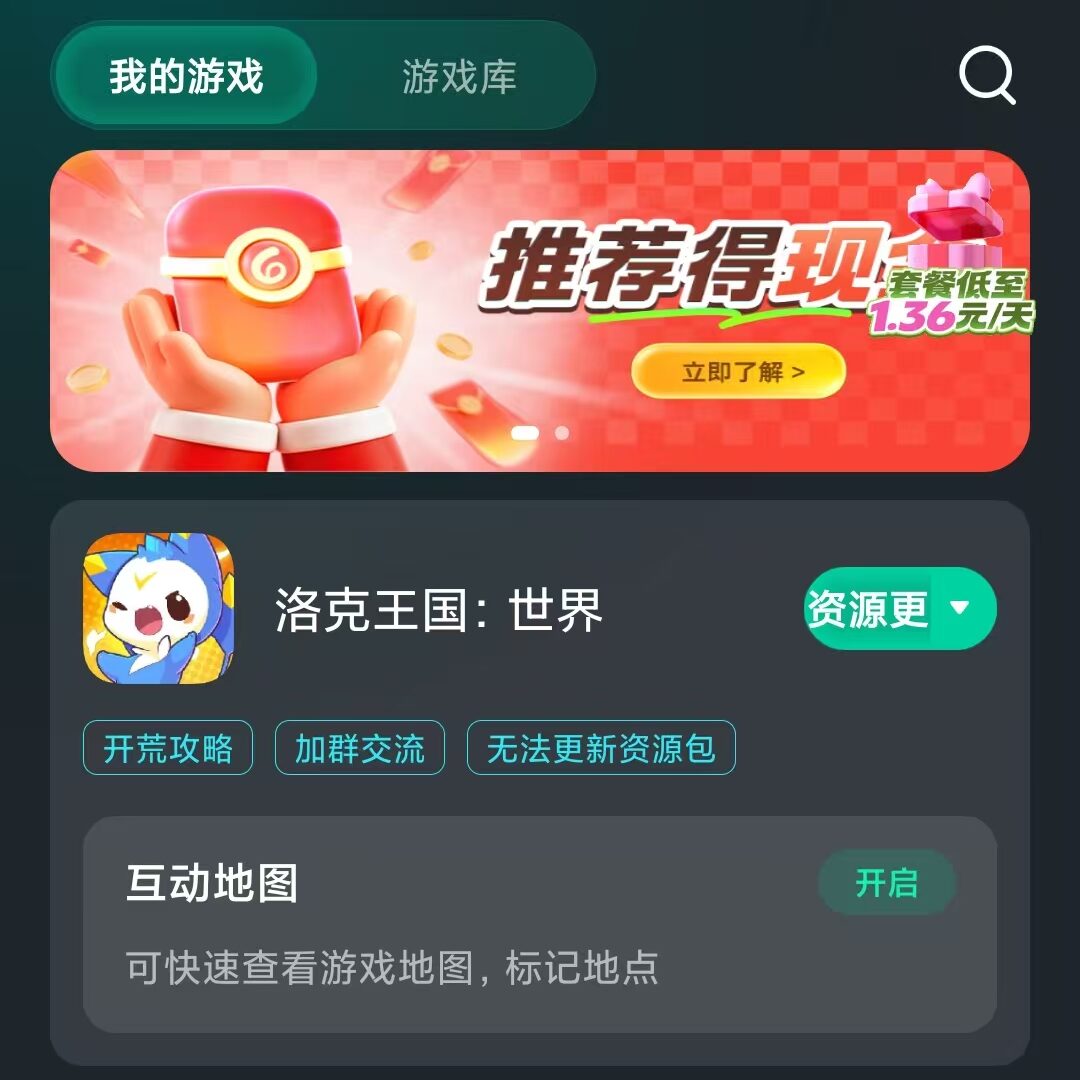Expand the dropdown arrow beside 资源更

click(959, 607)
